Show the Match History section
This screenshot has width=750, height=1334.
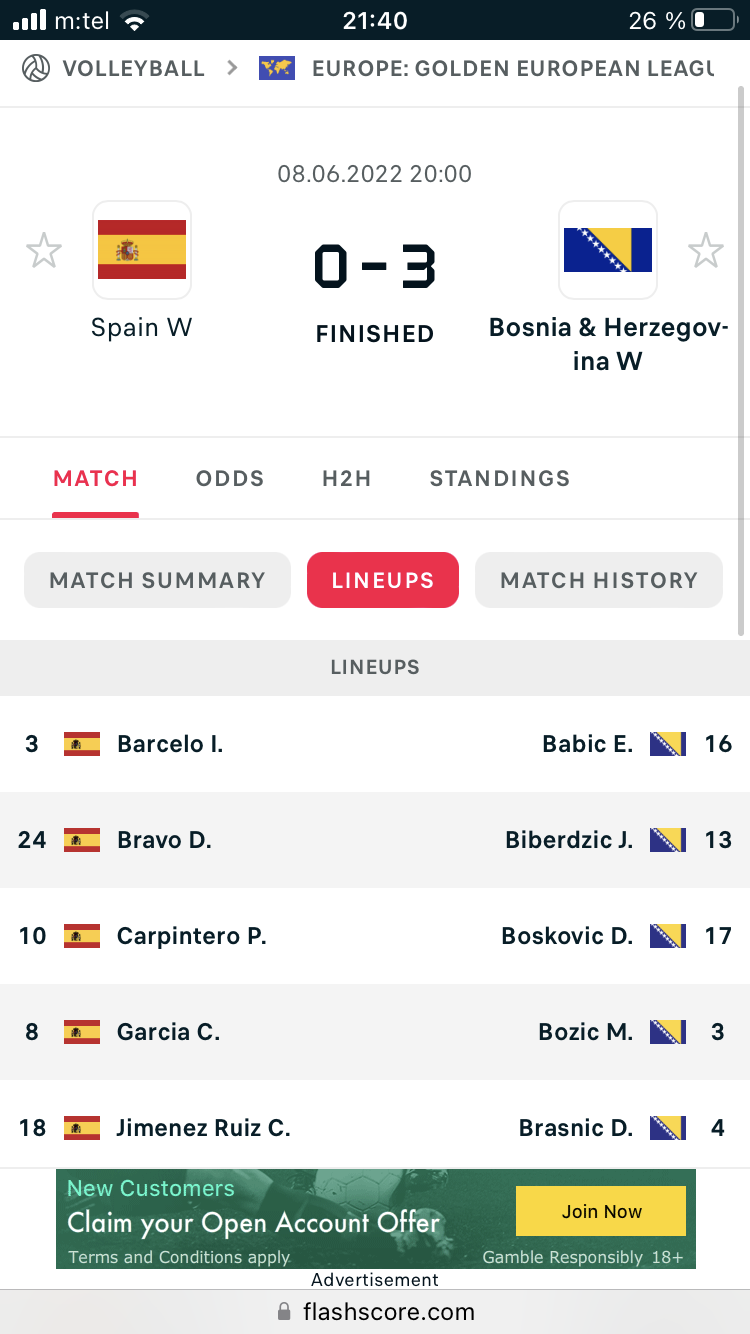coord(599,580)
